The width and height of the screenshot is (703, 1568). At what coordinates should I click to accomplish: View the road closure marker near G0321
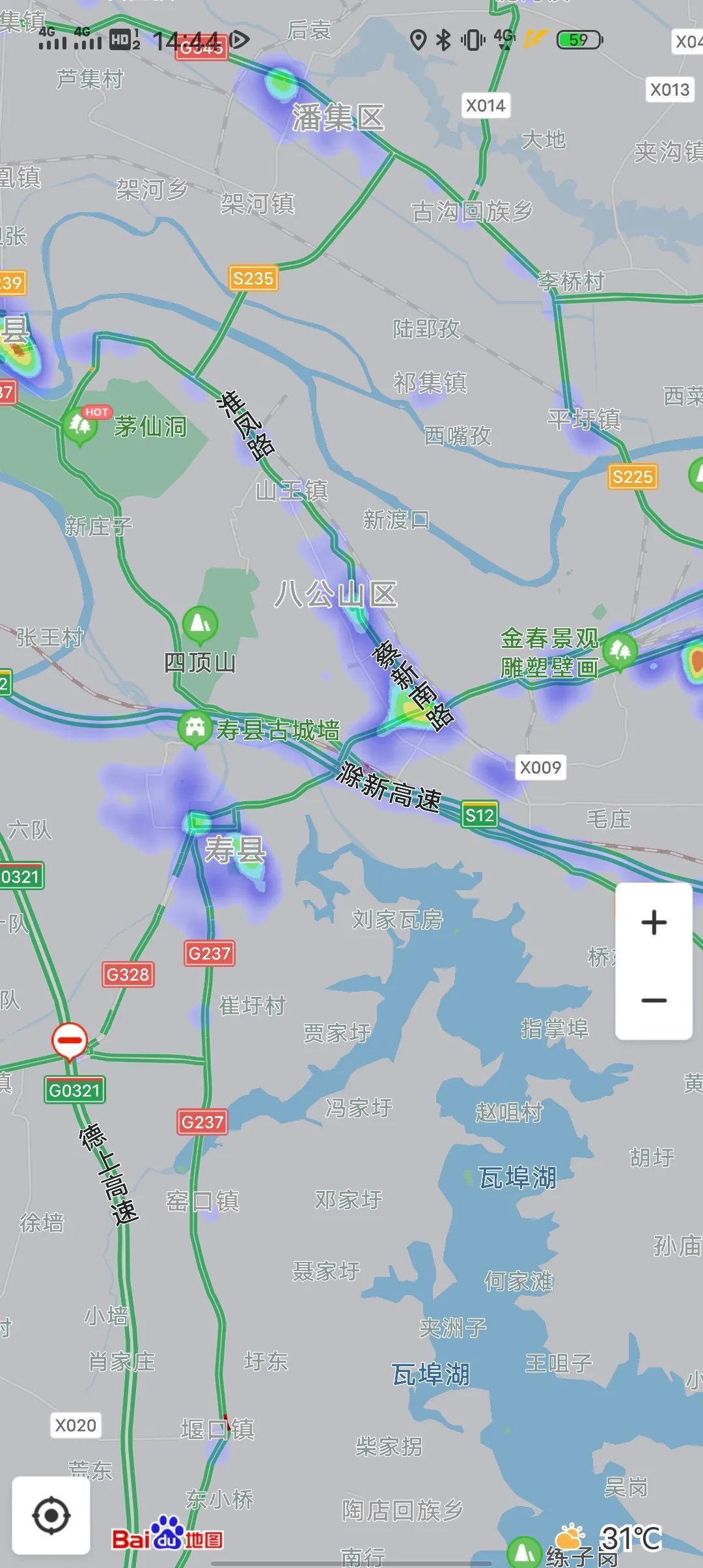70,1040
